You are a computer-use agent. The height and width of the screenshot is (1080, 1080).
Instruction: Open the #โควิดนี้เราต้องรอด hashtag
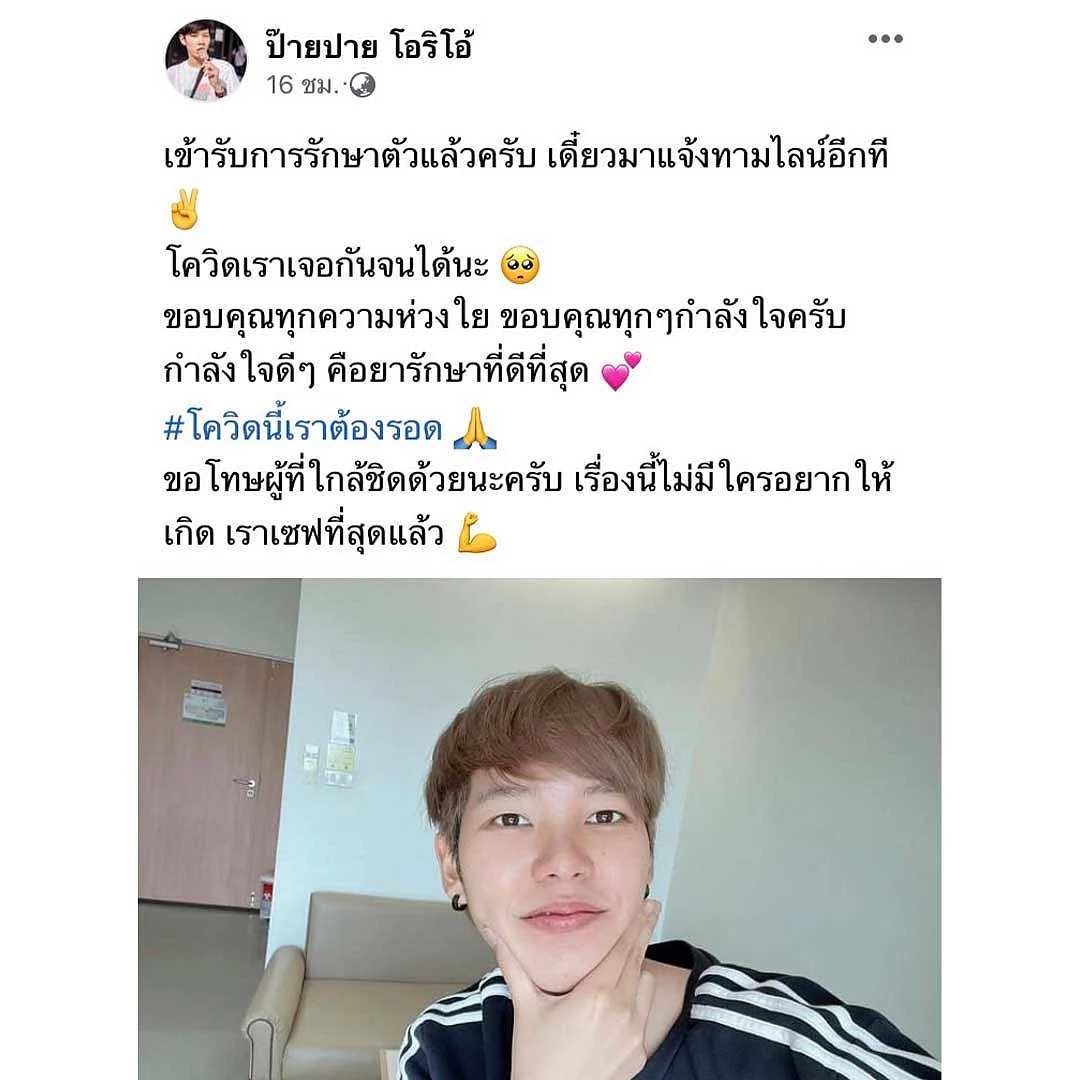(303, 429)
